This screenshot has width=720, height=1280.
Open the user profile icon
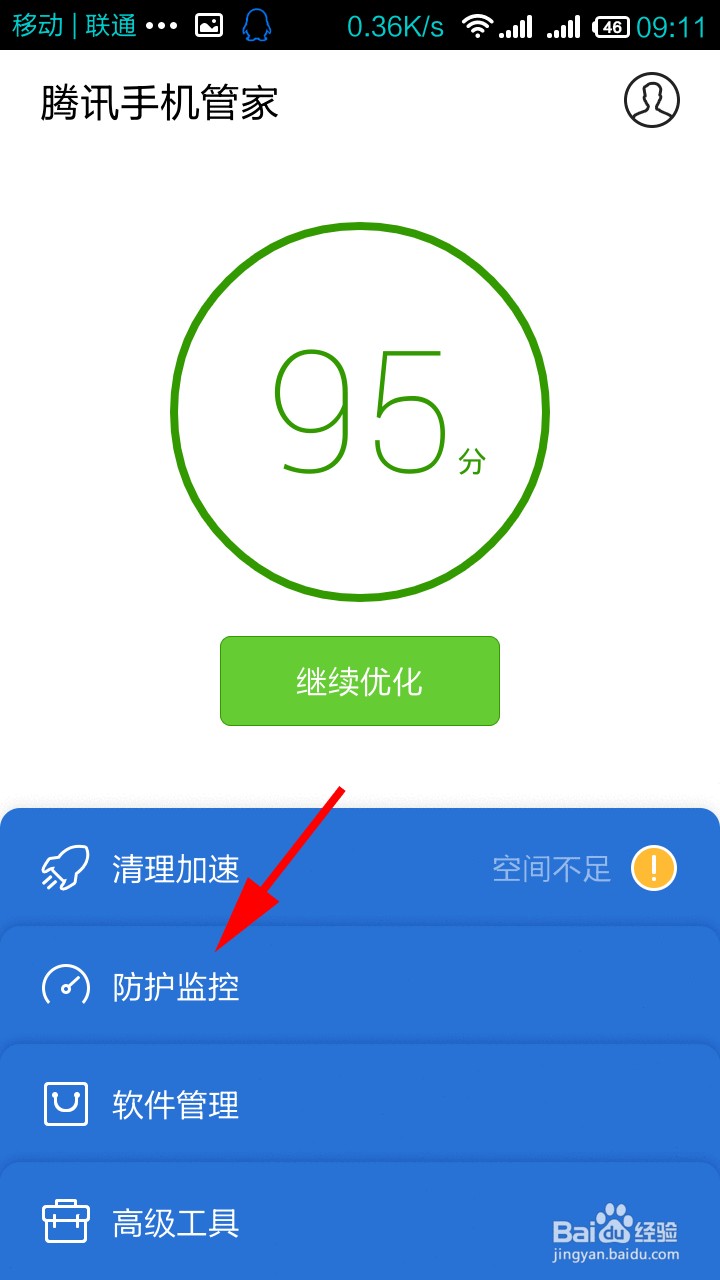(x=651, y=100)
